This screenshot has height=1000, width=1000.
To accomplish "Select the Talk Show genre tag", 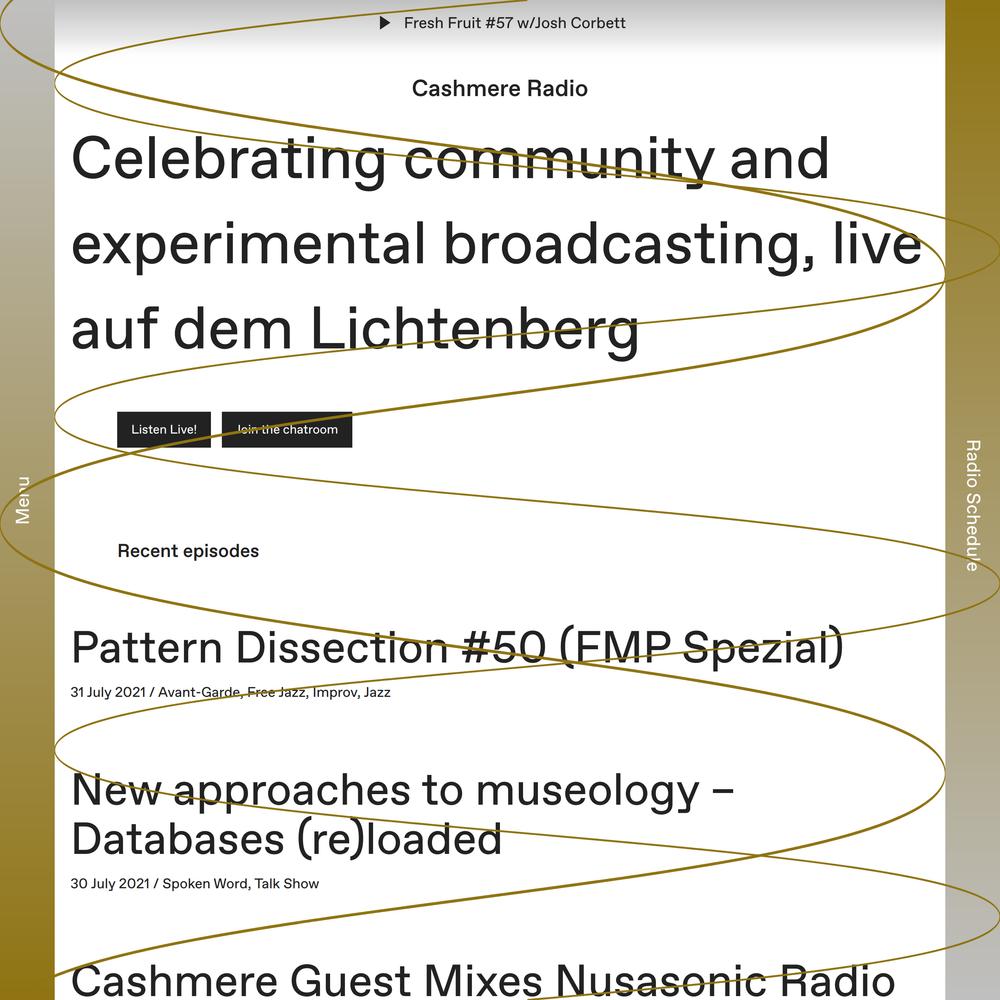I will pos(287,884).
